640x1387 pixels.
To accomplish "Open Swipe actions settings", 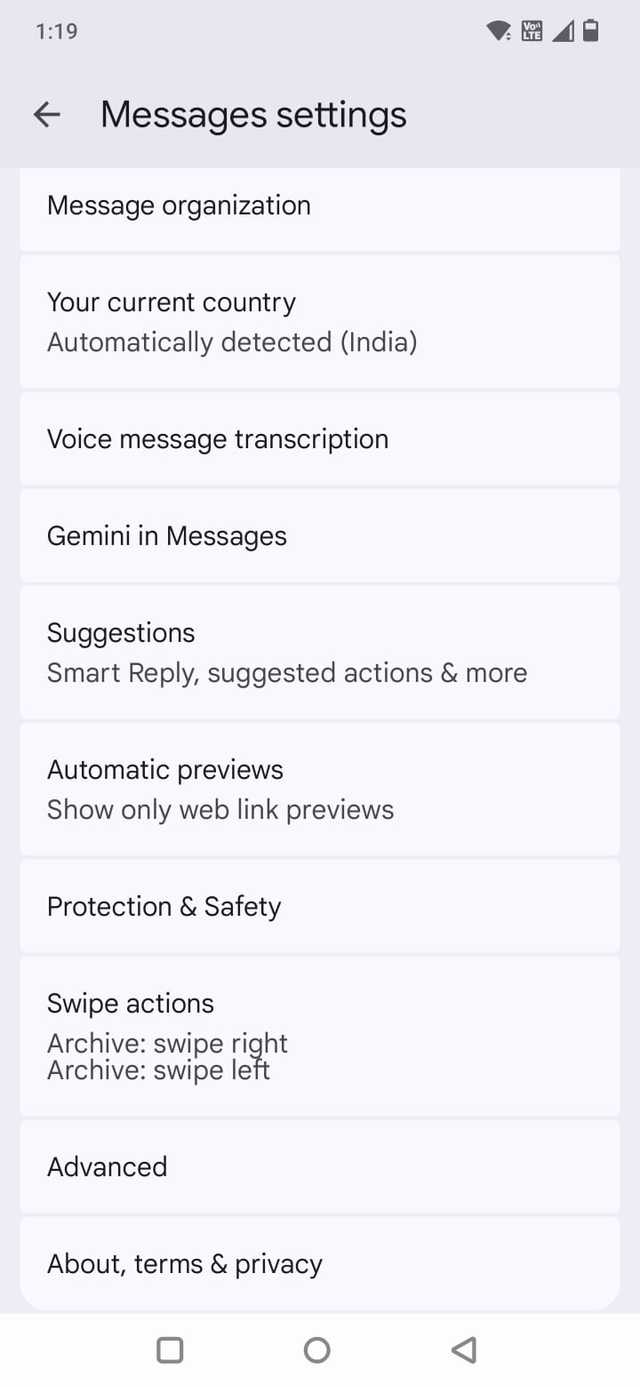I will 320,1035.
